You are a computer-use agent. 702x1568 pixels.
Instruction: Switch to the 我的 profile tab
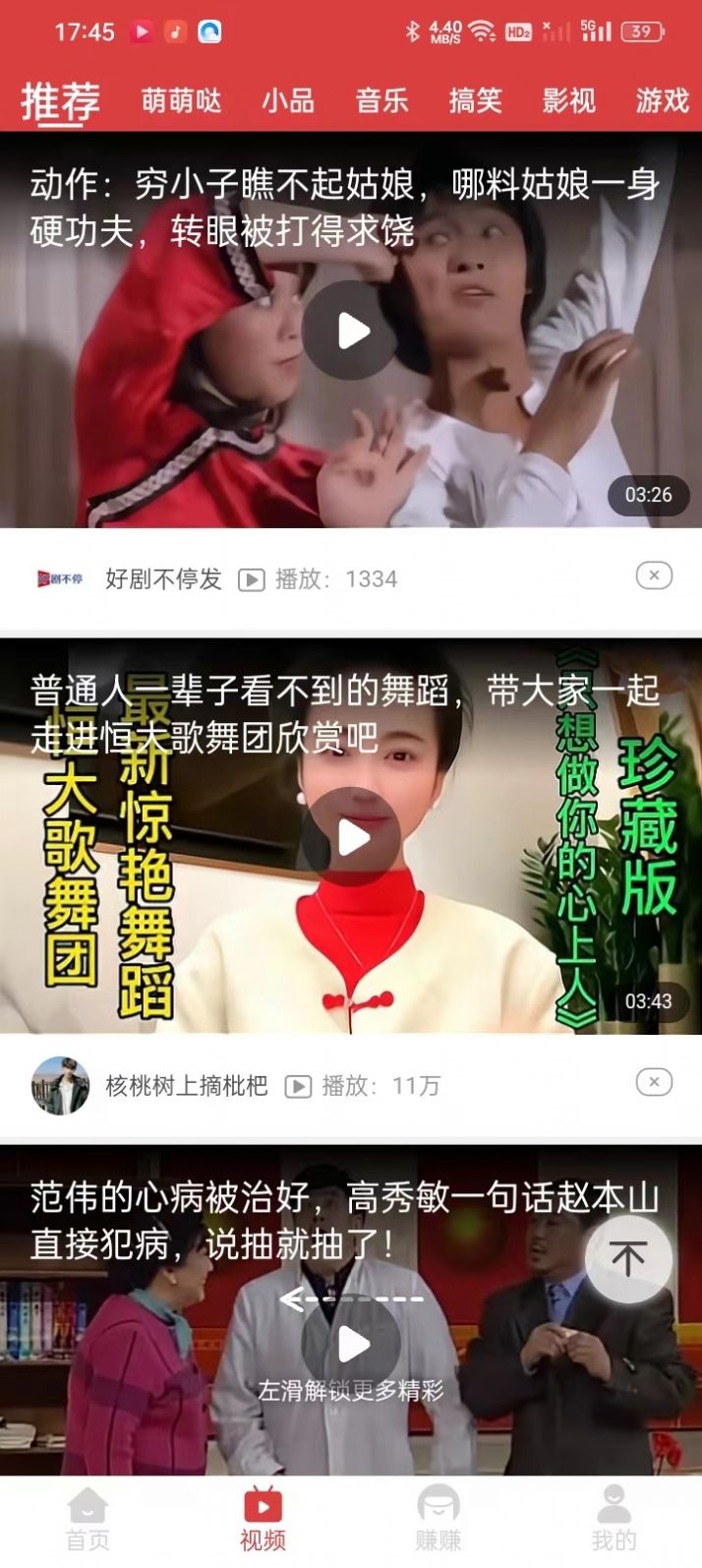[614, 1520]
